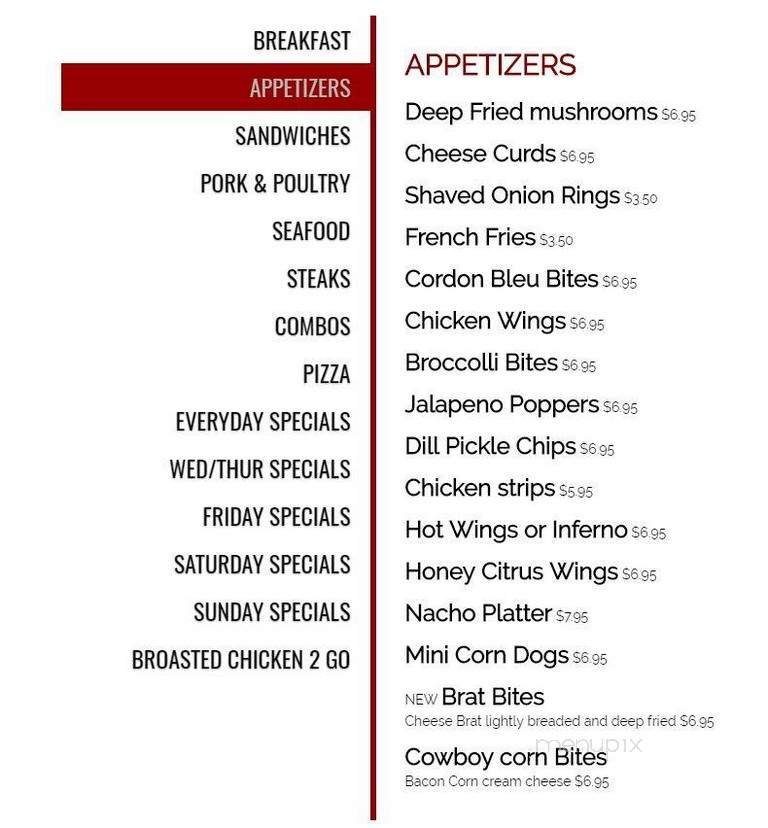Open SATURDAY SPECIALS
768x828 pixels.
click(262, 564)
